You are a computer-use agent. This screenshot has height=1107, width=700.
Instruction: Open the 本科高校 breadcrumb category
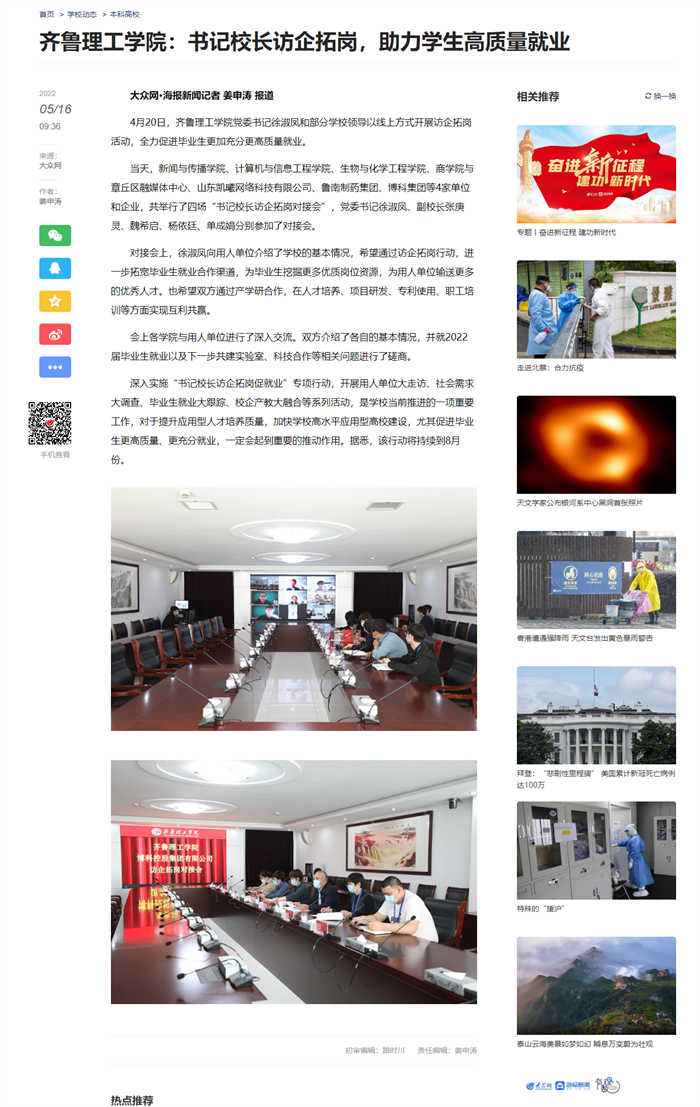[x=125, y=15]
